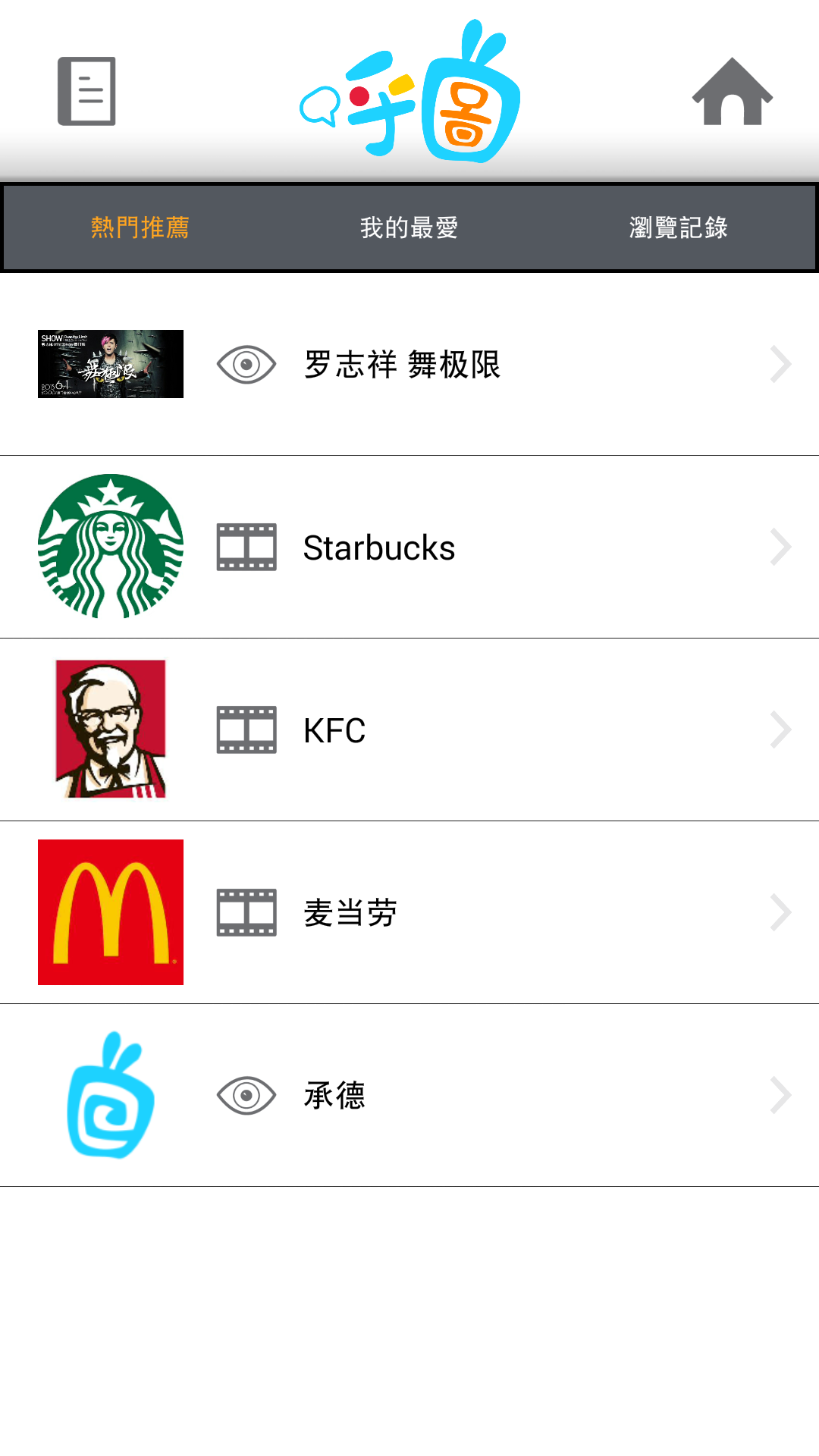Open the 瀏覽記錄 tab

click(x=678, y=227)
